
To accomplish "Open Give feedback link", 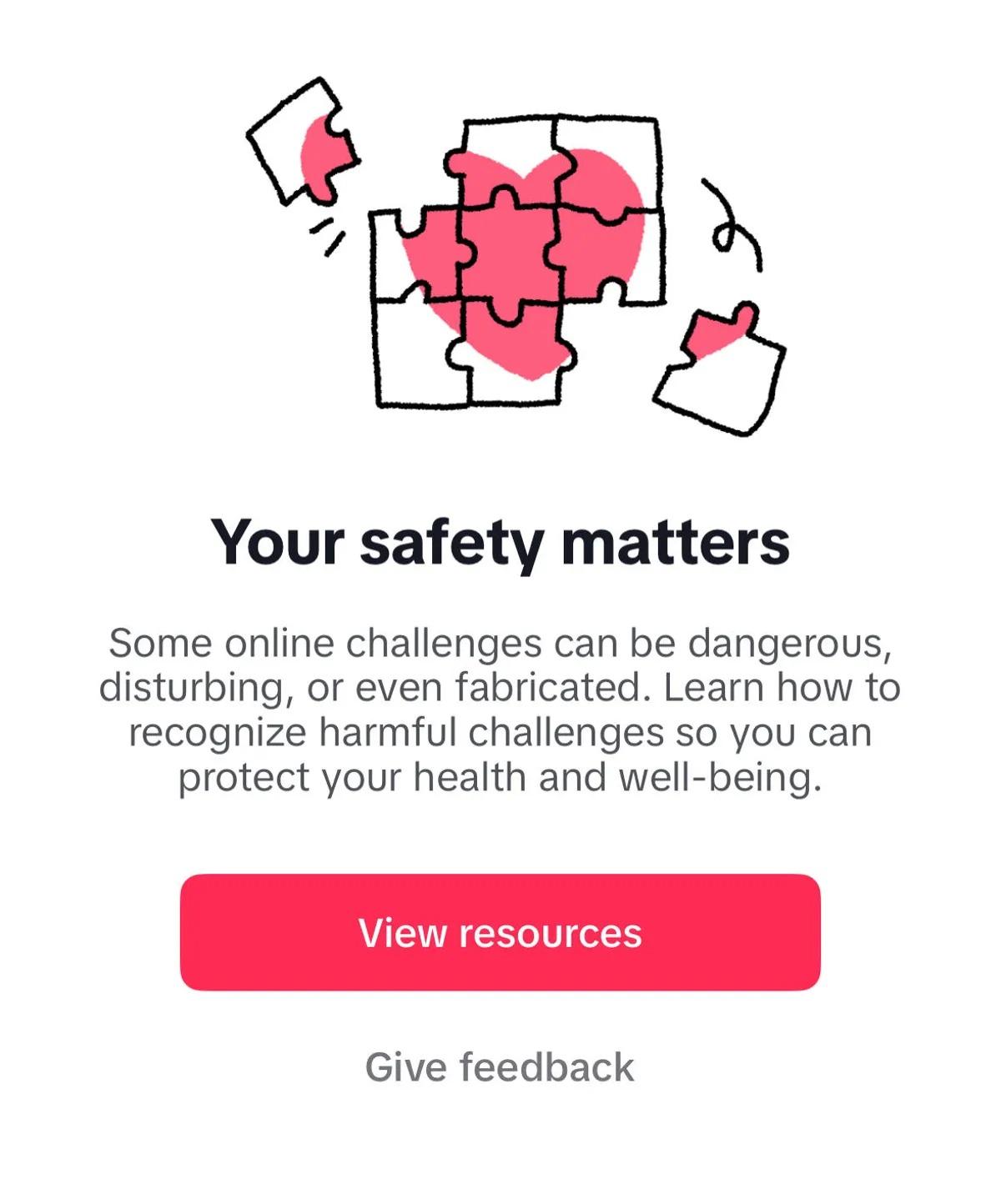I will tap(500, 1067).
